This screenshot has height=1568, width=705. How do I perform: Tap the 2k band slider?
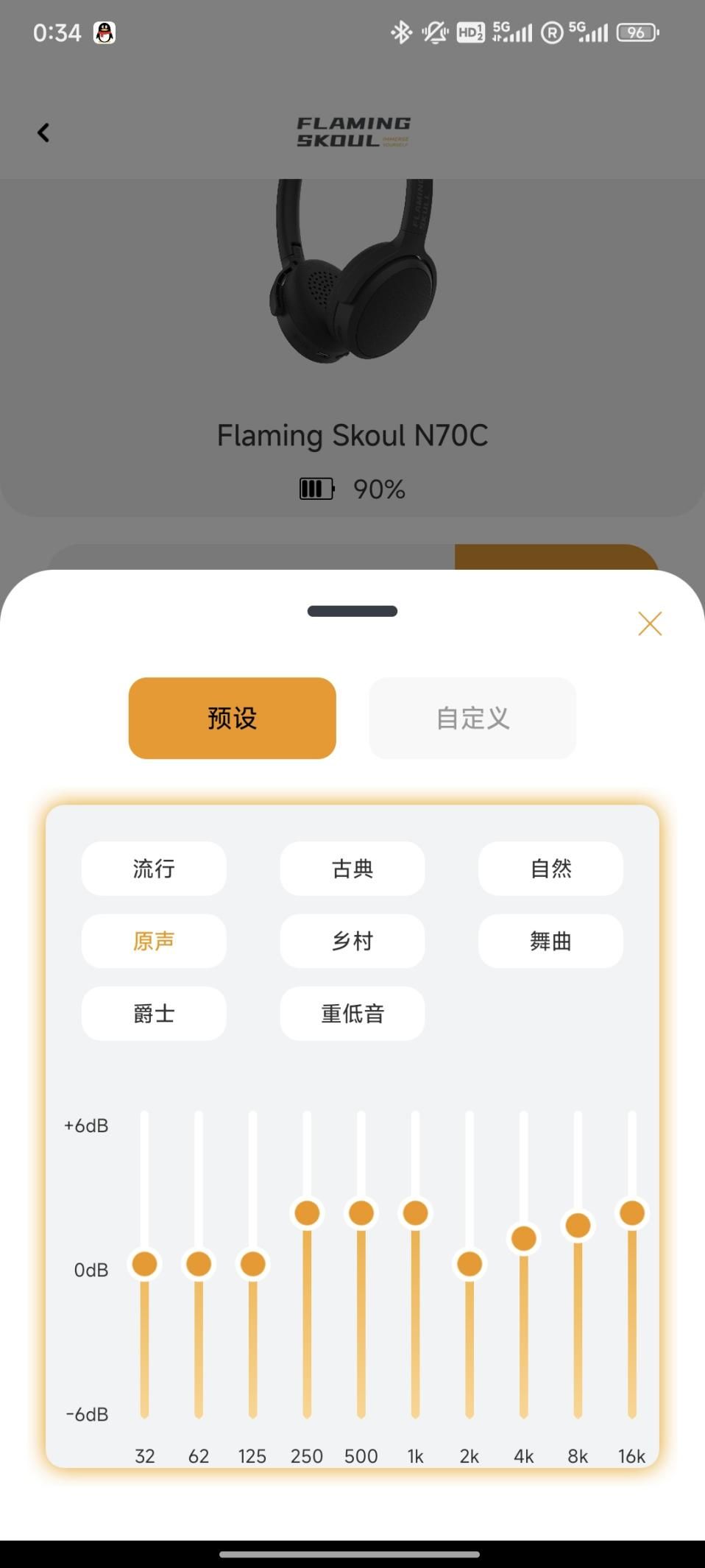coord(470,1264)
